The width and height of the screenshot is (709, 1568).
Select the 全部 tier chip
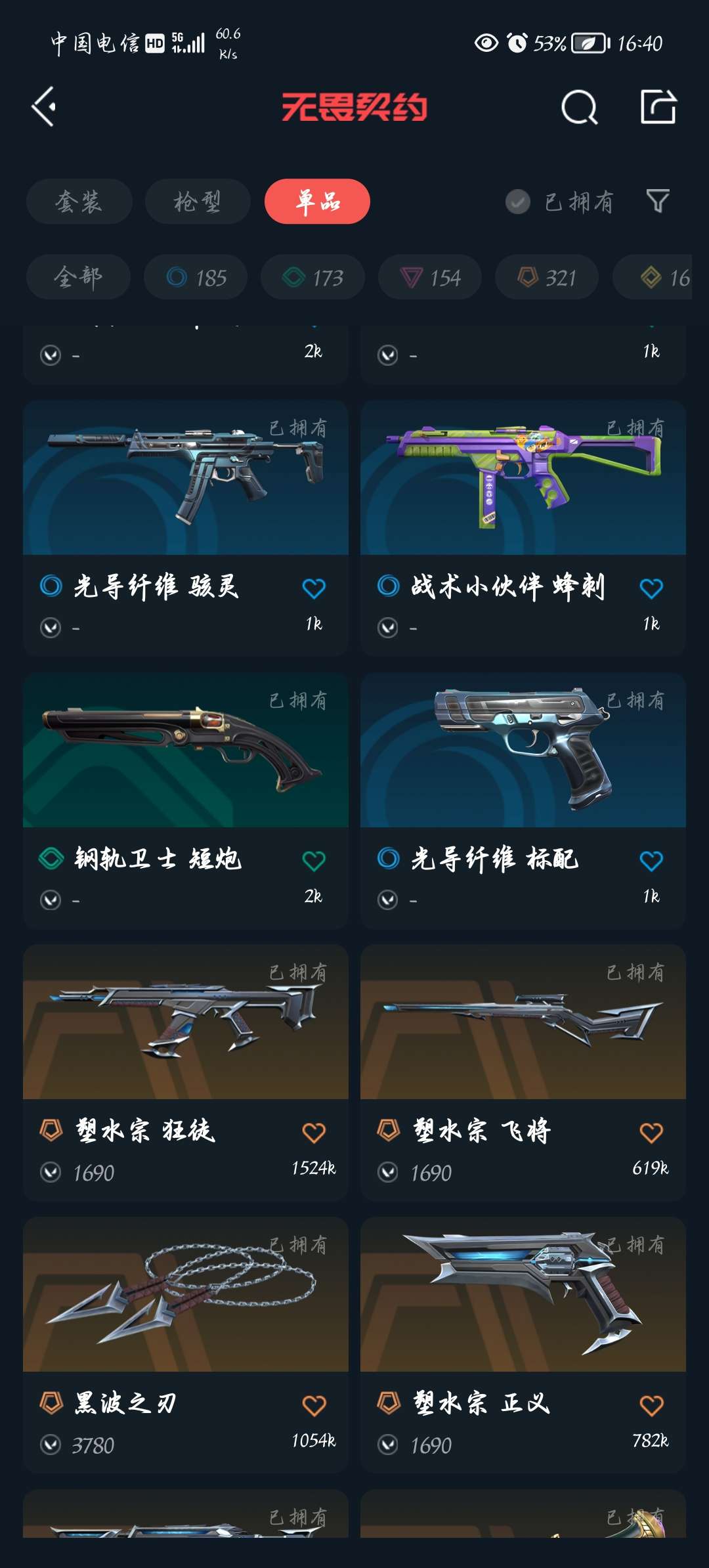pyautogui.click(x=78, y=277)
